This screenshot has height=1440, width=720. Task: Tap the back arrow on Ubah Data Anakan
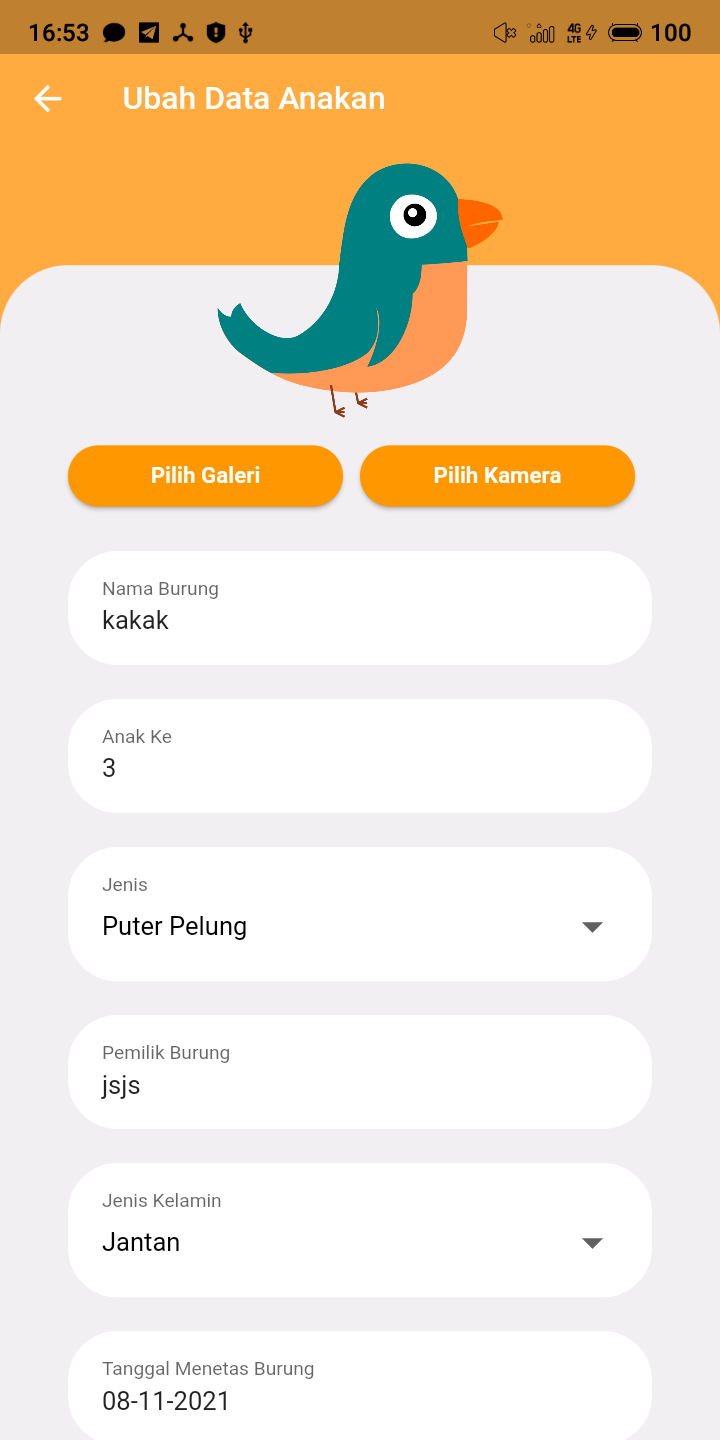point(47,98)
